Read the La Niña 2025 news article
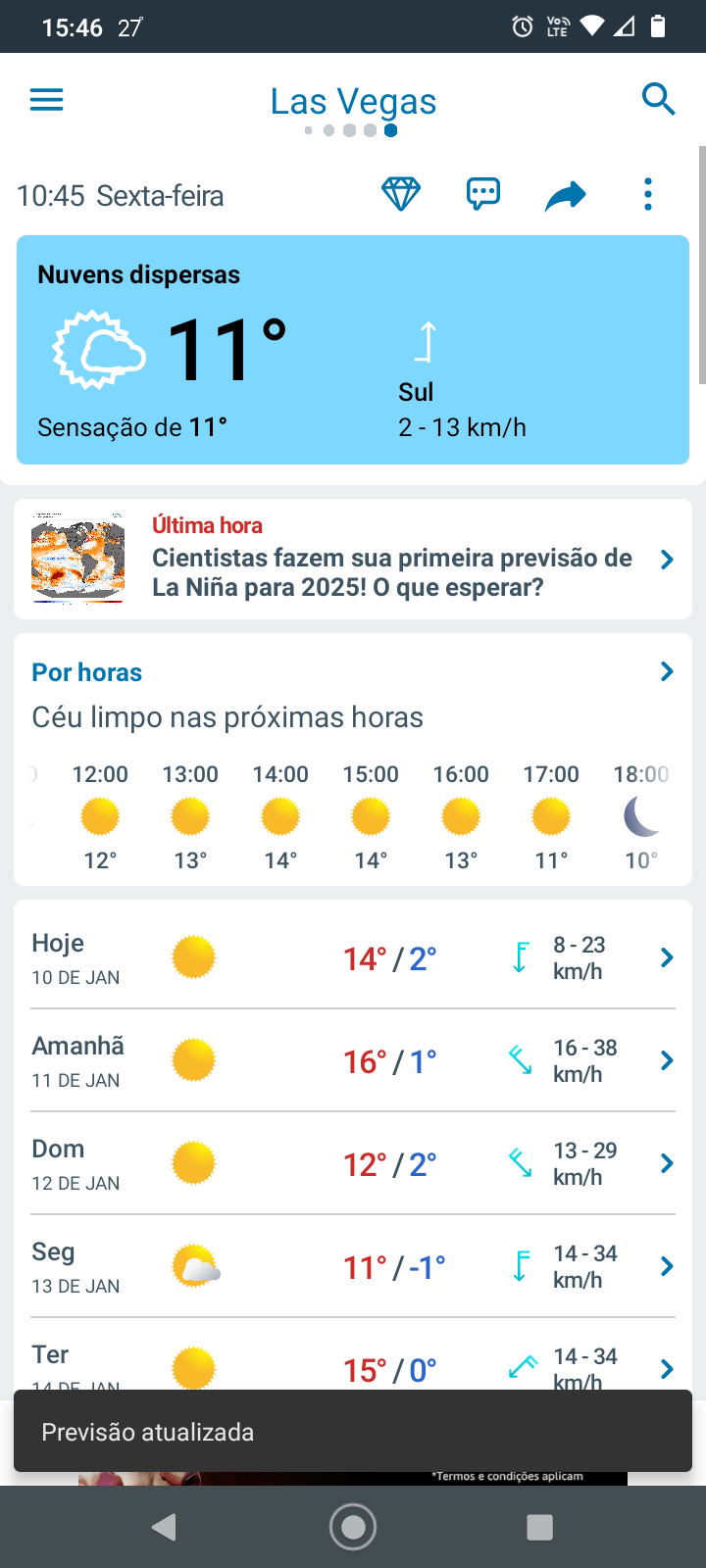706x1568 pixels. click(x=353, y=560)
